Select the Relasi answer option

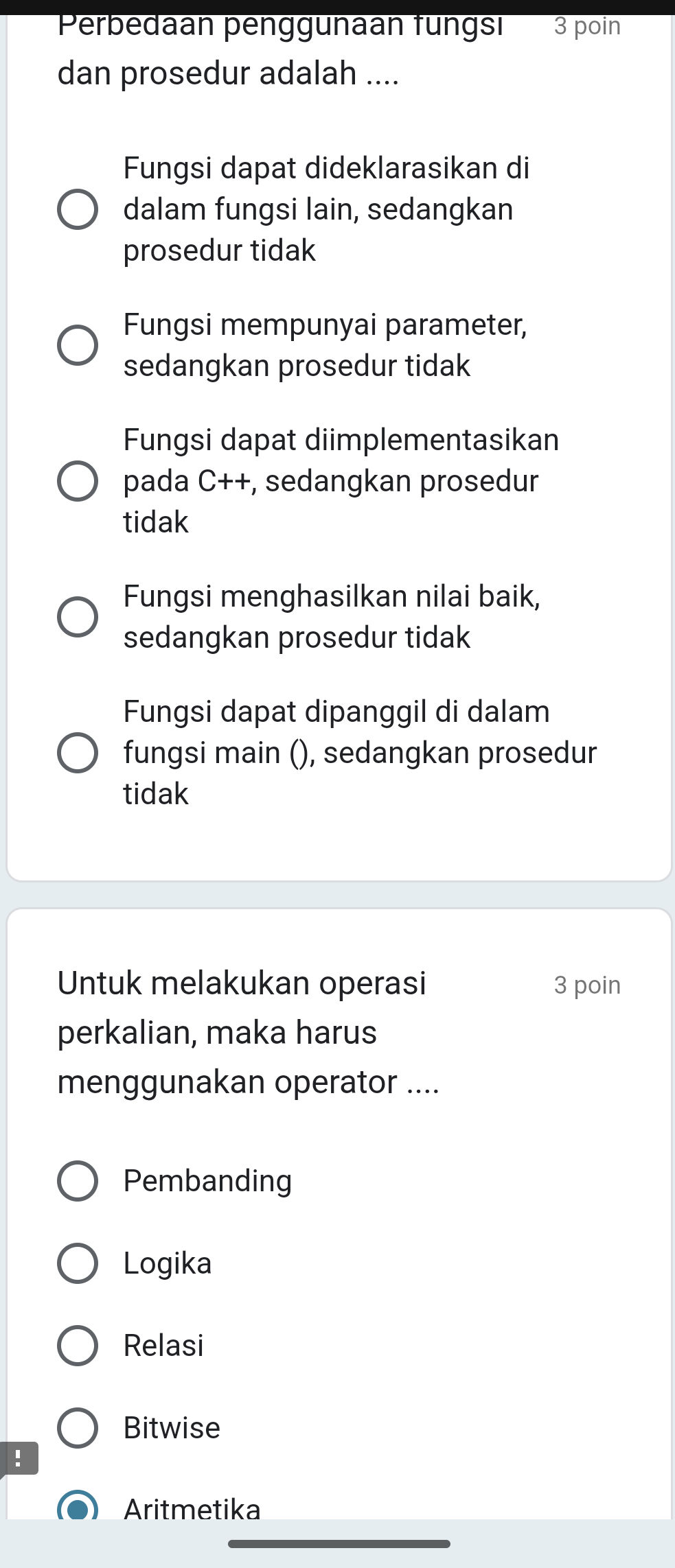(x=77, y=1345)
